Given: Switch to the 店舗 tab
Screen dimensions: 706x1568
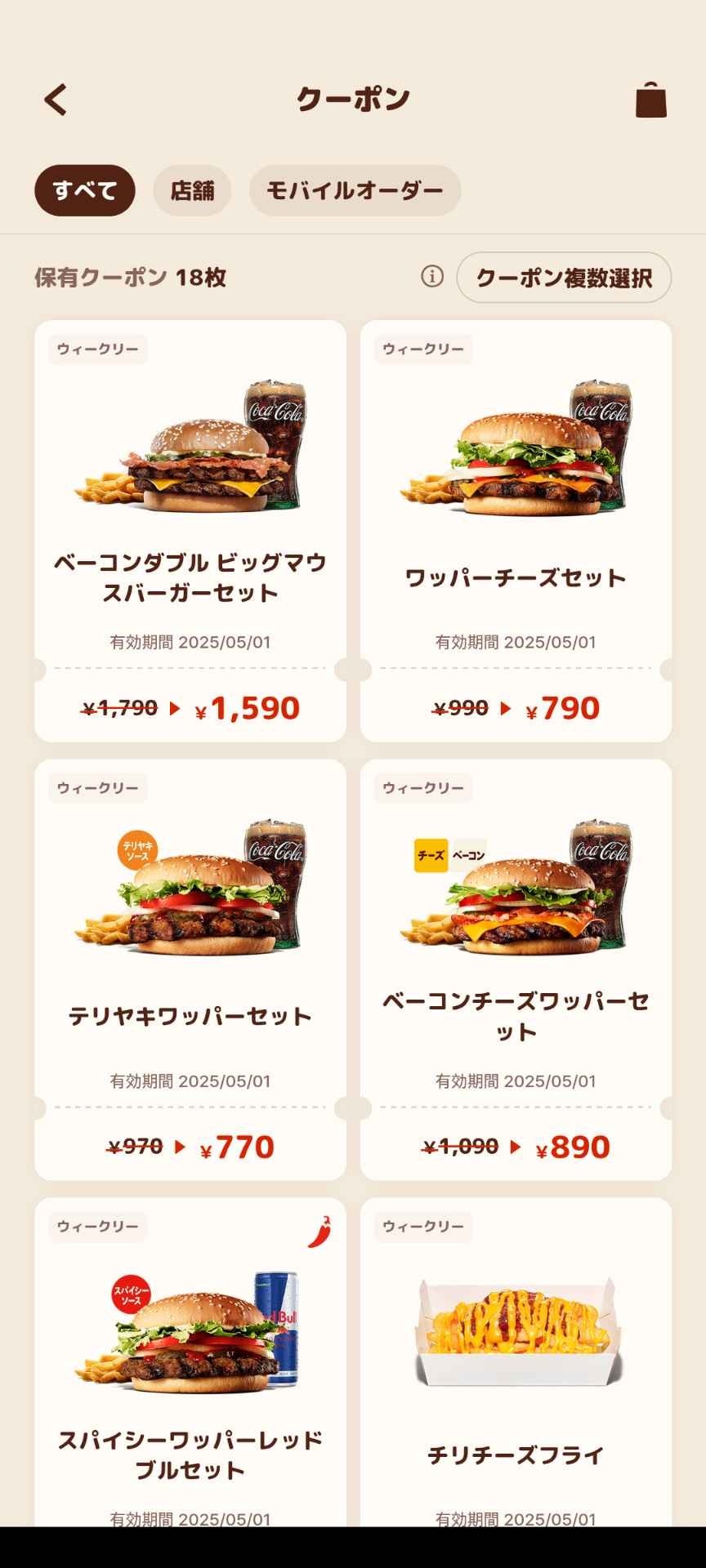Looking at the screenshot, I should click(x=192, y=190).
